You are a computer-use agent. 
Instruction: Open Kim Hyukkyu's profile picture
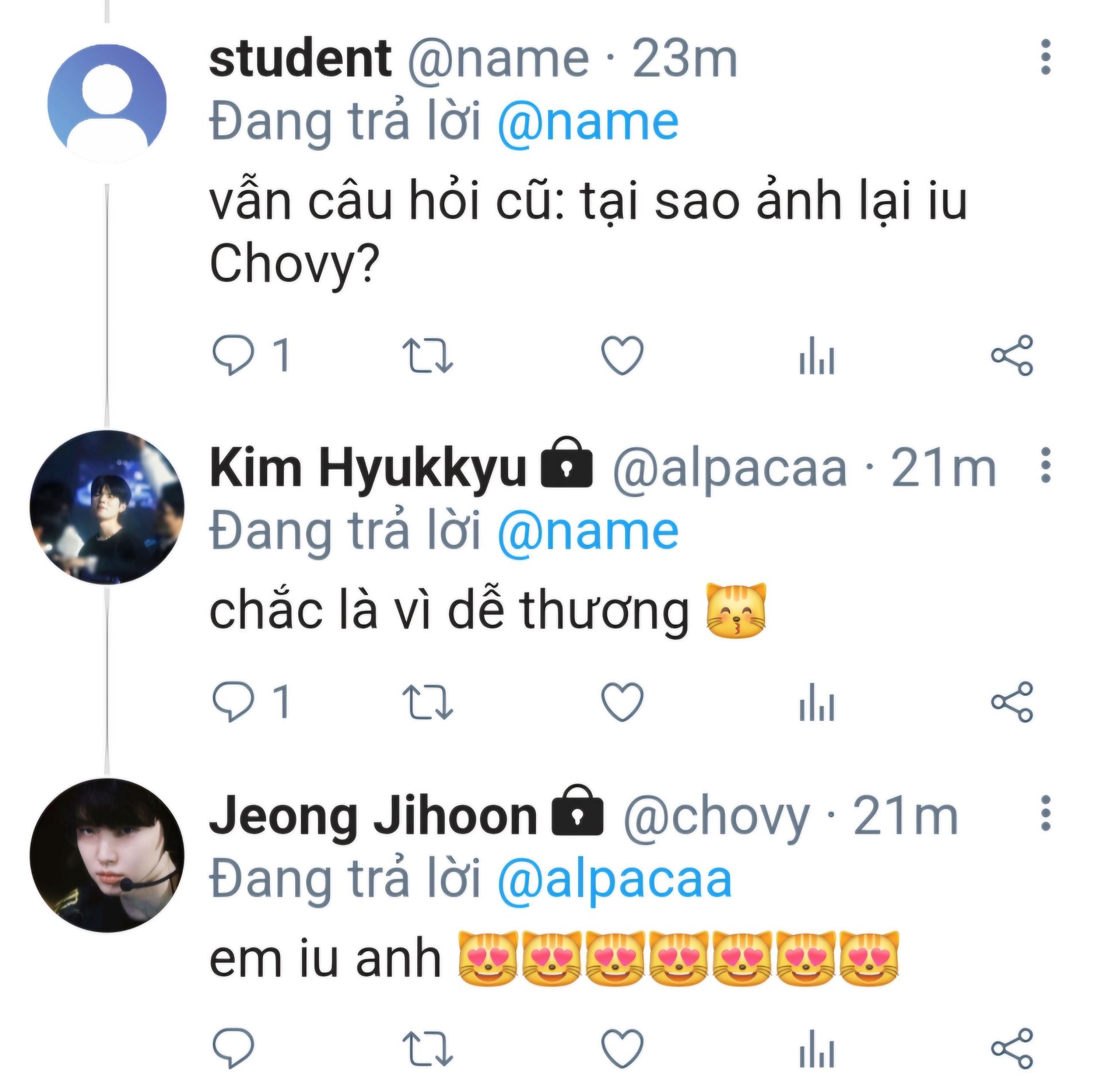click(107, 507)
